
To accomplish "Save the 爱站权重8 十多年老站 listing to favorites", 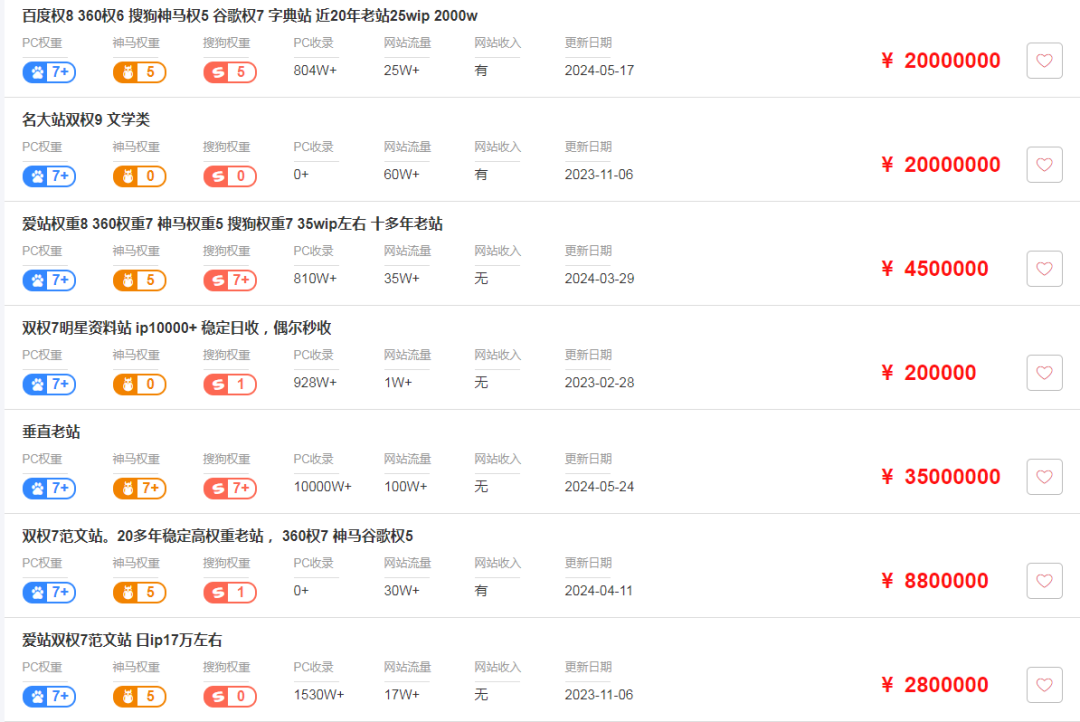I will click(1044, 269).
